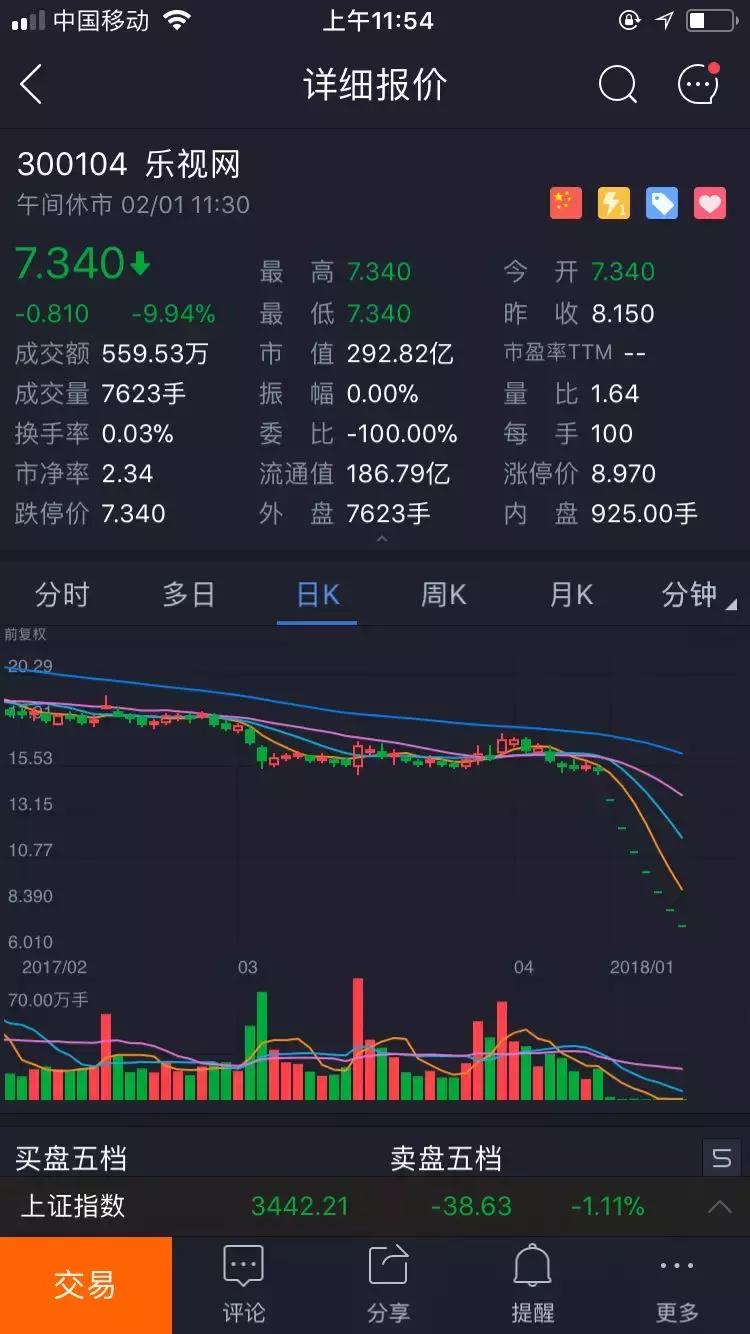The width and height of the screenshot is (750, 1334).
Task: Open the yellow lightning flash-trade icon
Action: [x=613, y=203]
